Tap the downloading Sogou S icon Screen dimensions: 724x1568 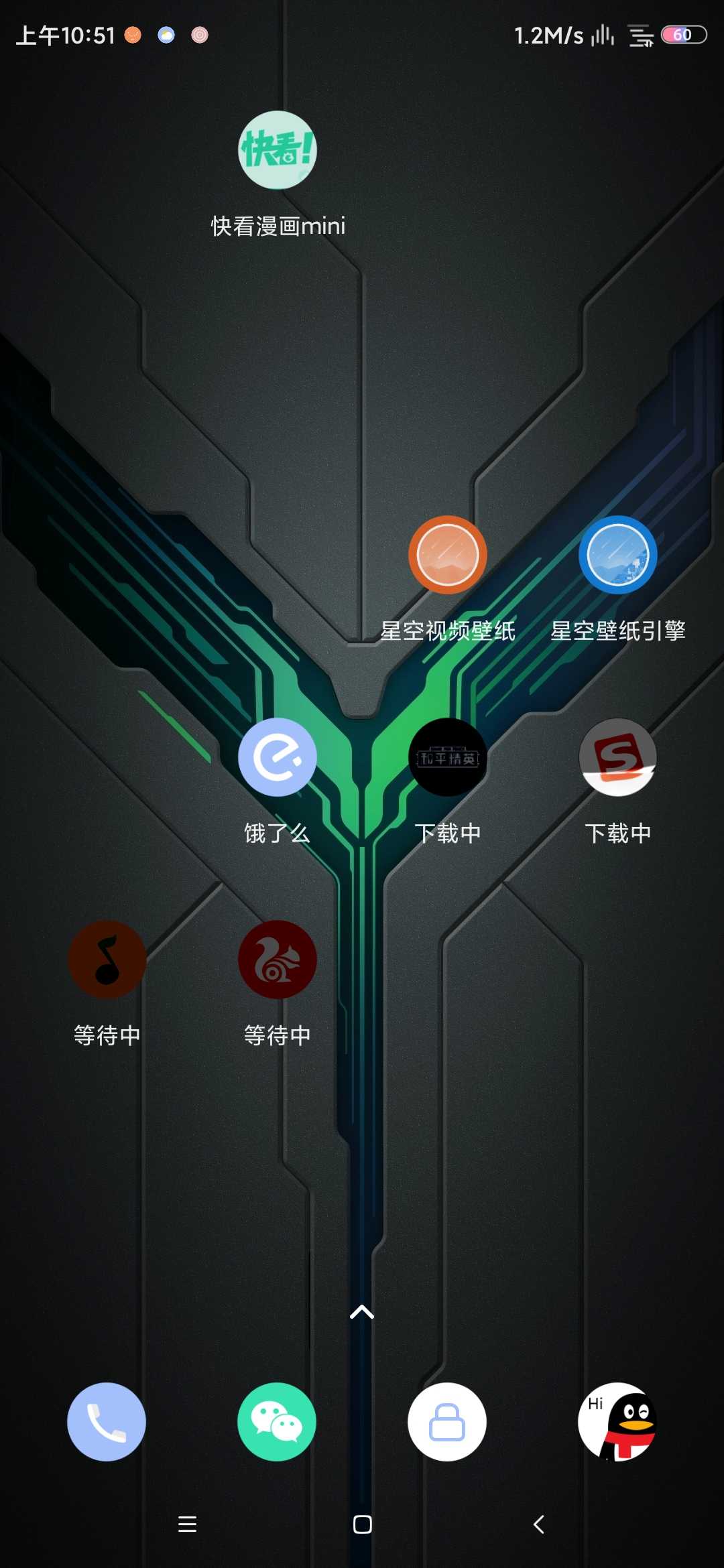click(618, 757)
